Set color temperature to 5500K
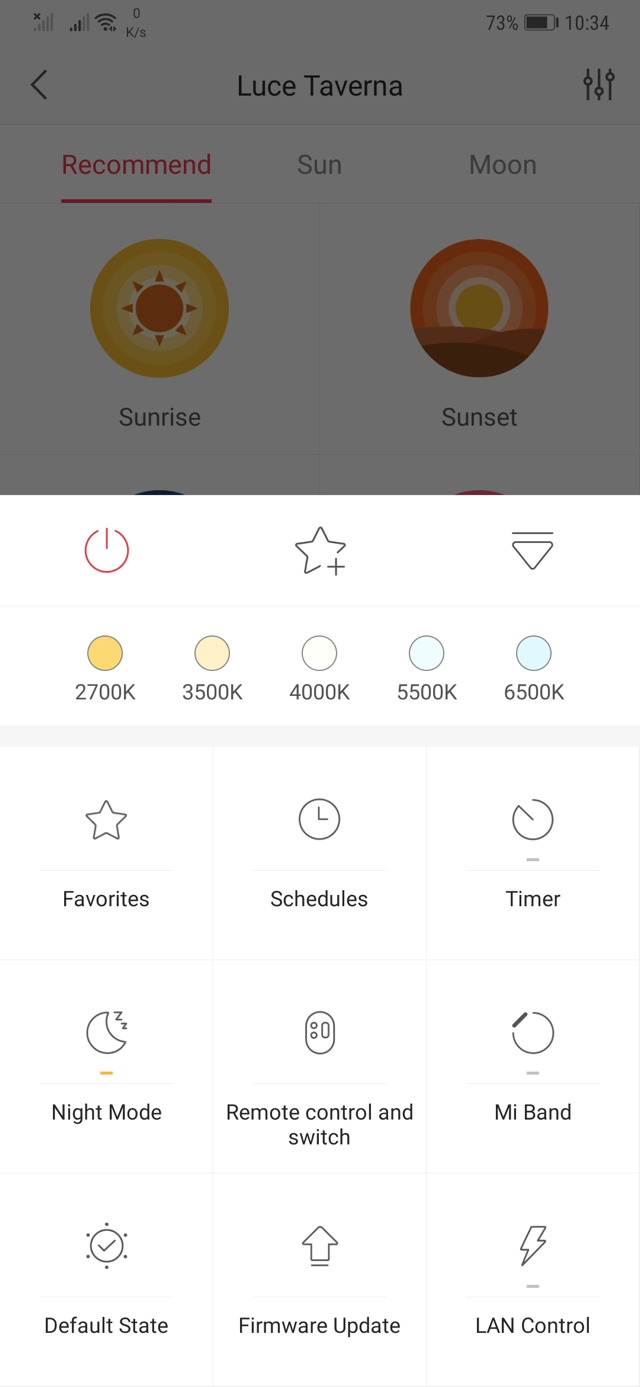Image resolution: width=640 pixels, height=1387 pixels. point(426,654)
